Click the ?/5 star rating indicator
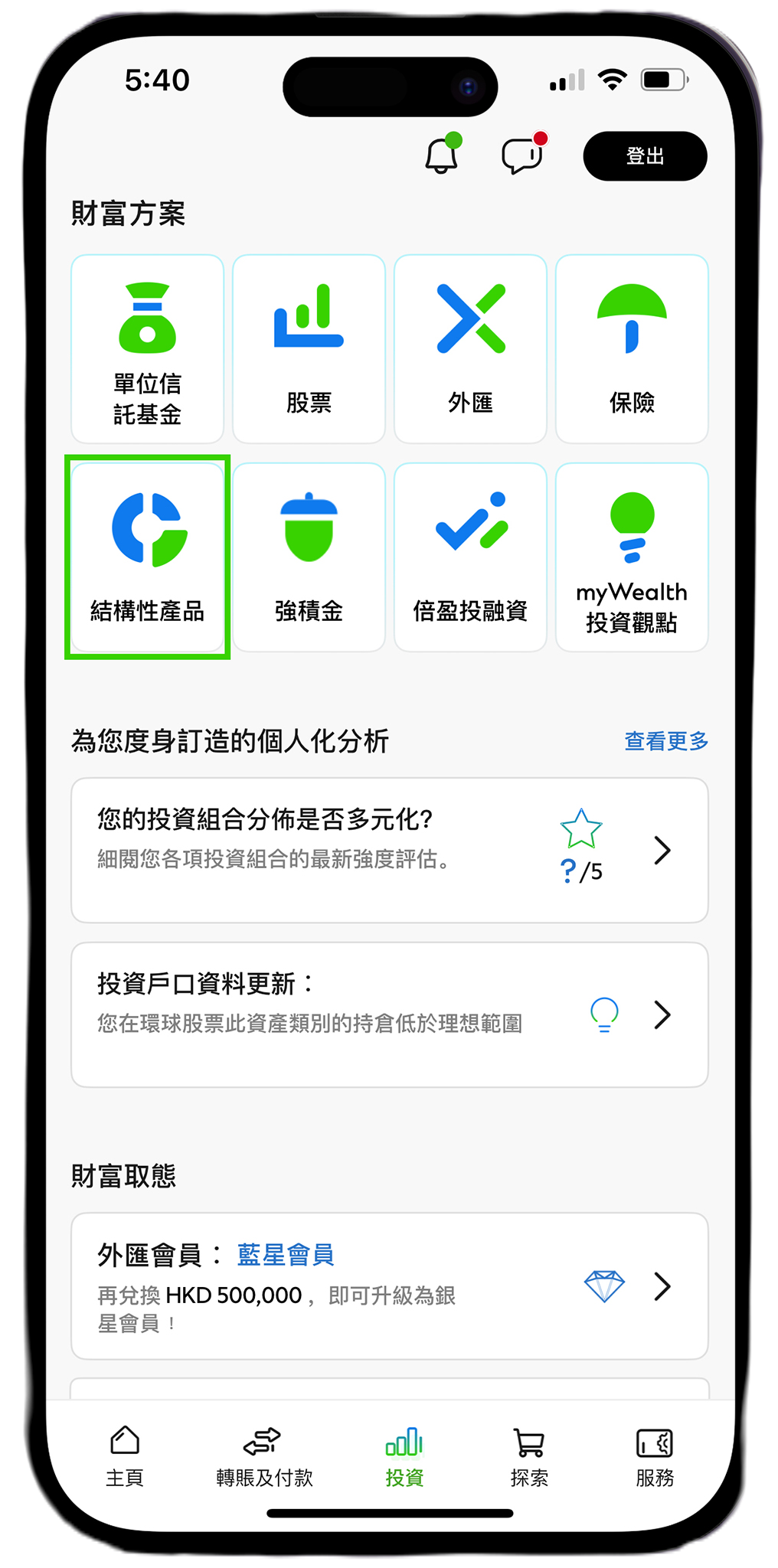The image size is (778, 1568). (x=580, y=846)
